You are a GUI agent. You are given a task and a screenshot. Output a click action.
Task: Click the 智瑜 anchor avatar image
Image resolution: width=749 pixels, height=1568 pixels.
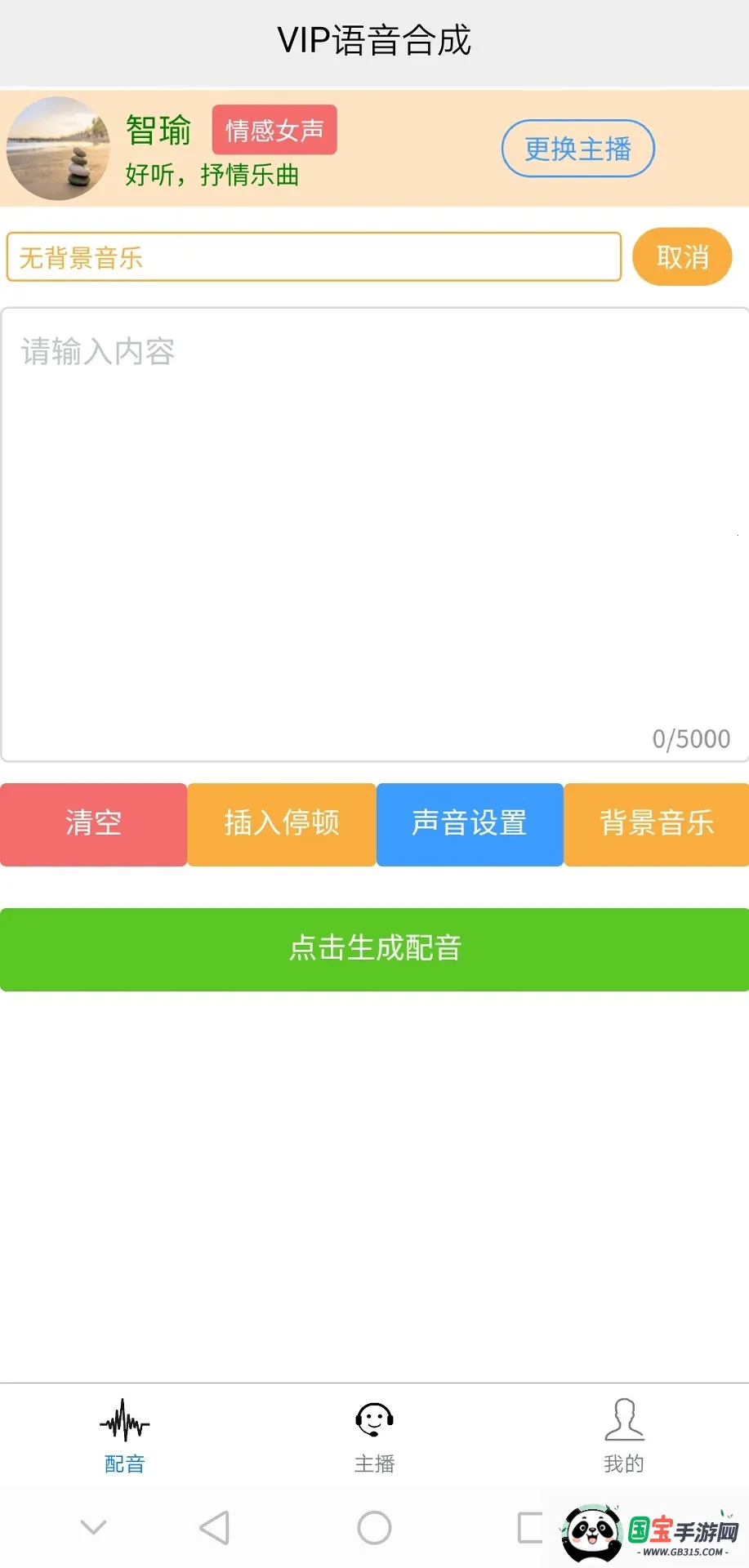click(57, 149)
